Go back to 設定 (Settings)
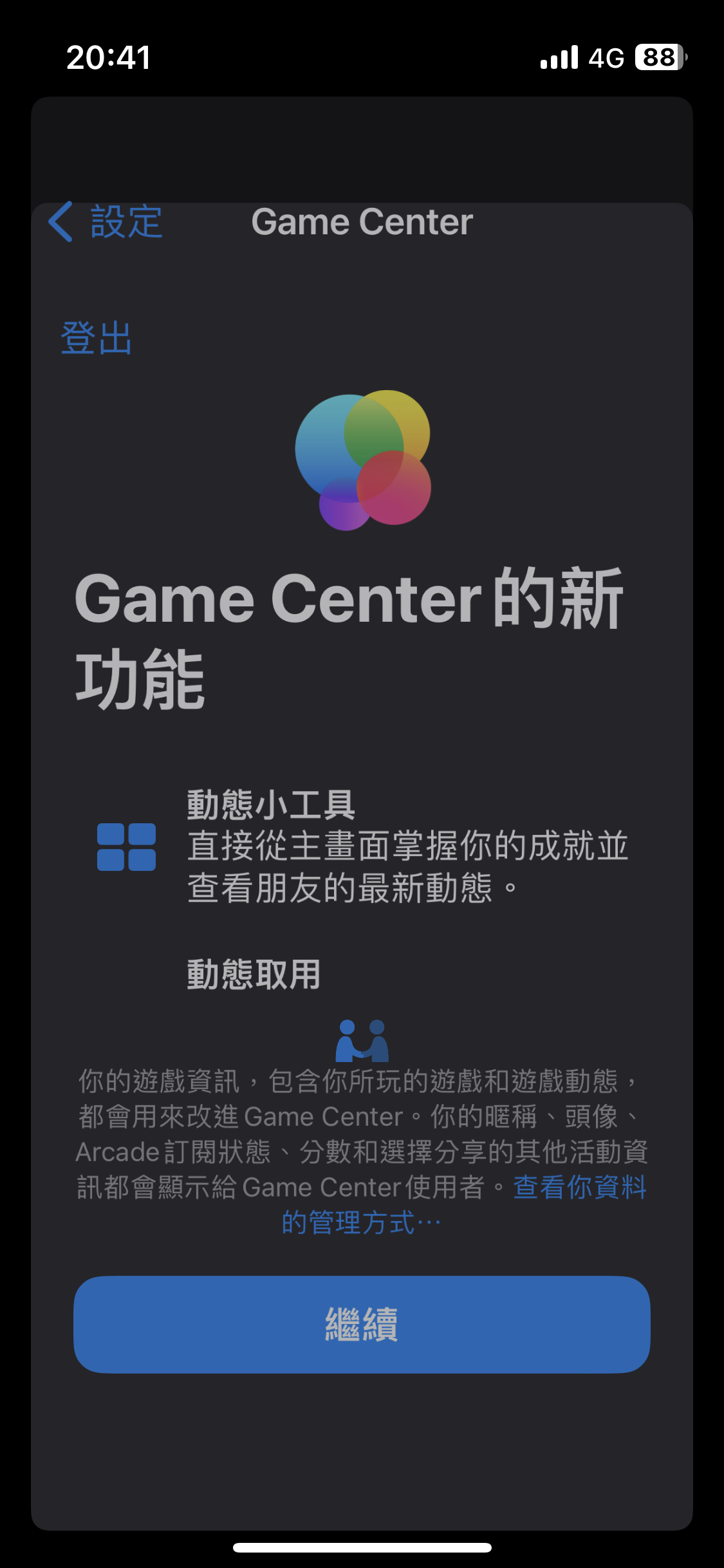Image resolution: width=724 pixels, height=1568 pixels. click(106, 222)
